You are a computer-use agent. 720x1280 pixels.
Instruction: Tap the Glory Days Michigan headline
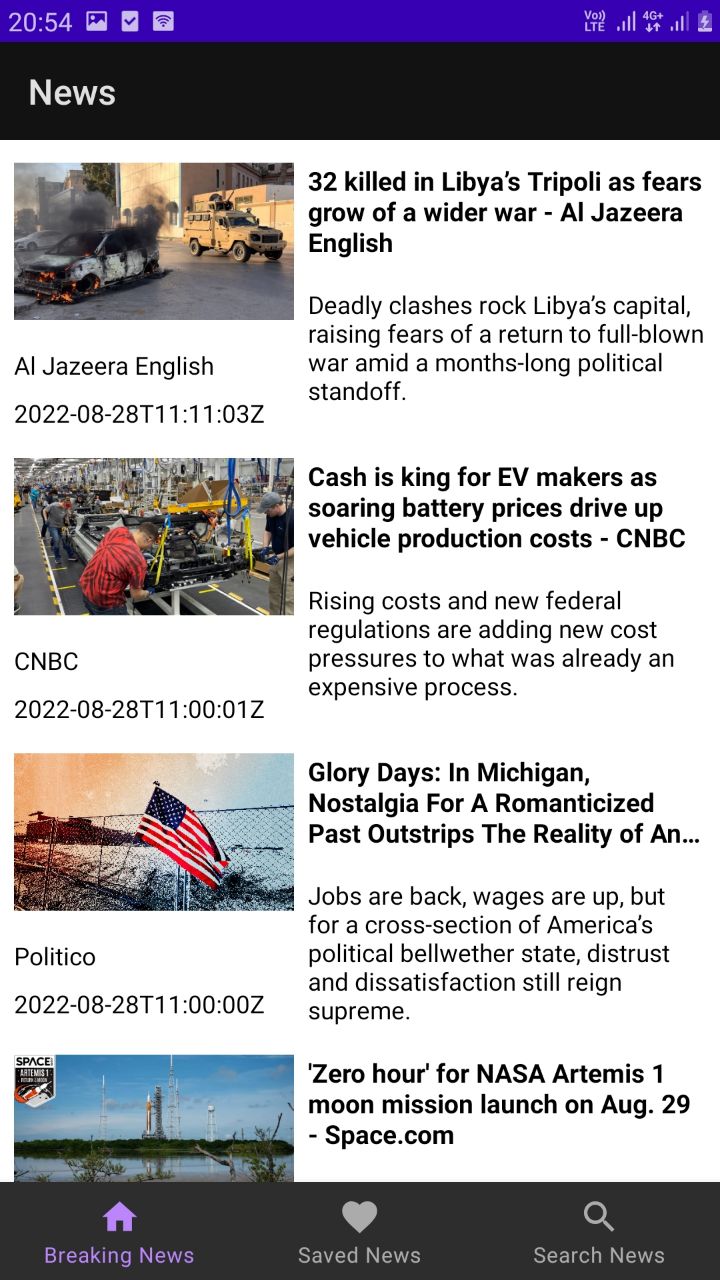coord(505,803)
